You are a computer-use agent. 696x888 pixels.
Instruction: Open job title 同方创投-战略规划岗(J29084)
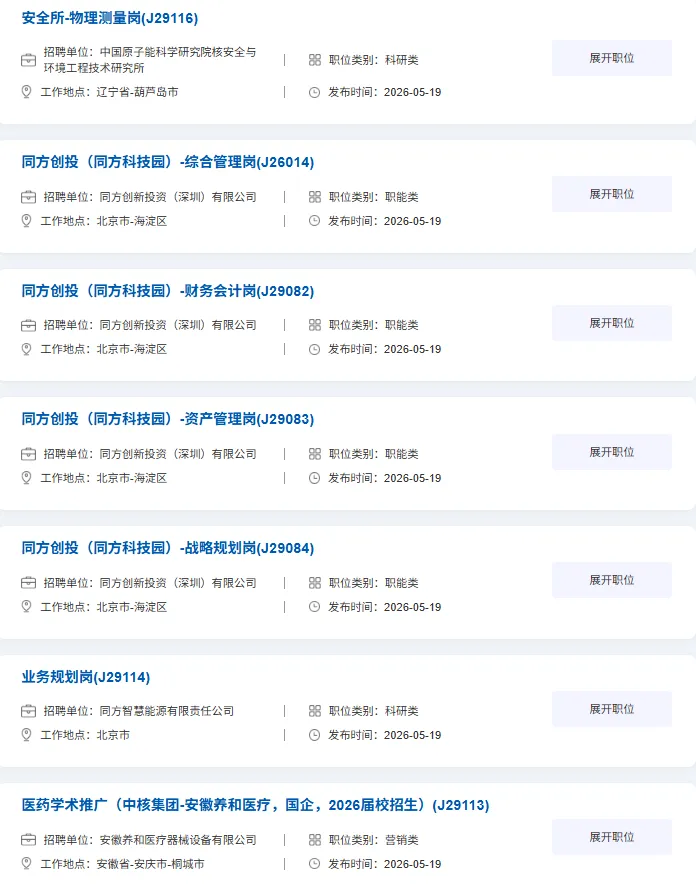[x=168, y=548]
